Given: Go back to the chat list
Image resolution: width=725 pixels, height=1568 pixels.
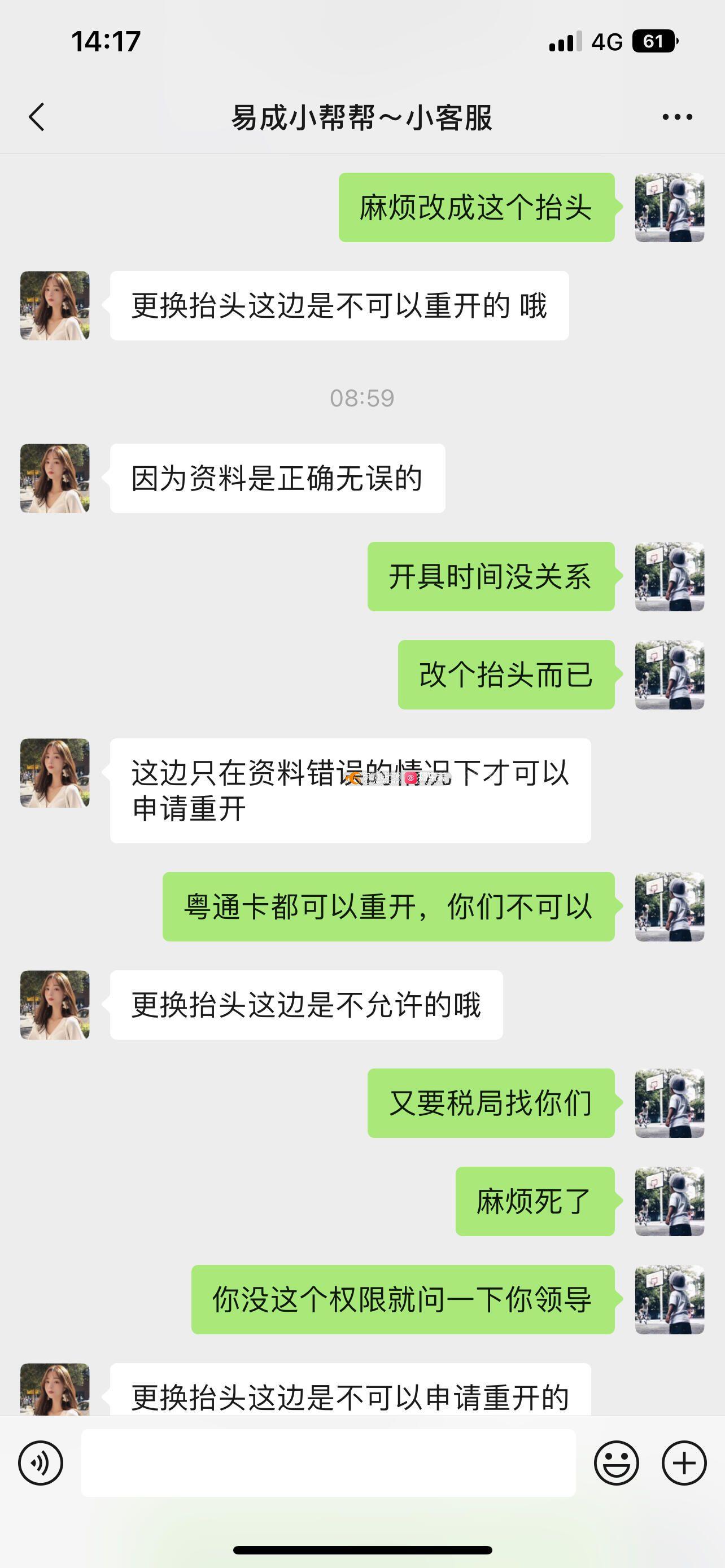Looking at the screenshot, I should coord(37,117).
